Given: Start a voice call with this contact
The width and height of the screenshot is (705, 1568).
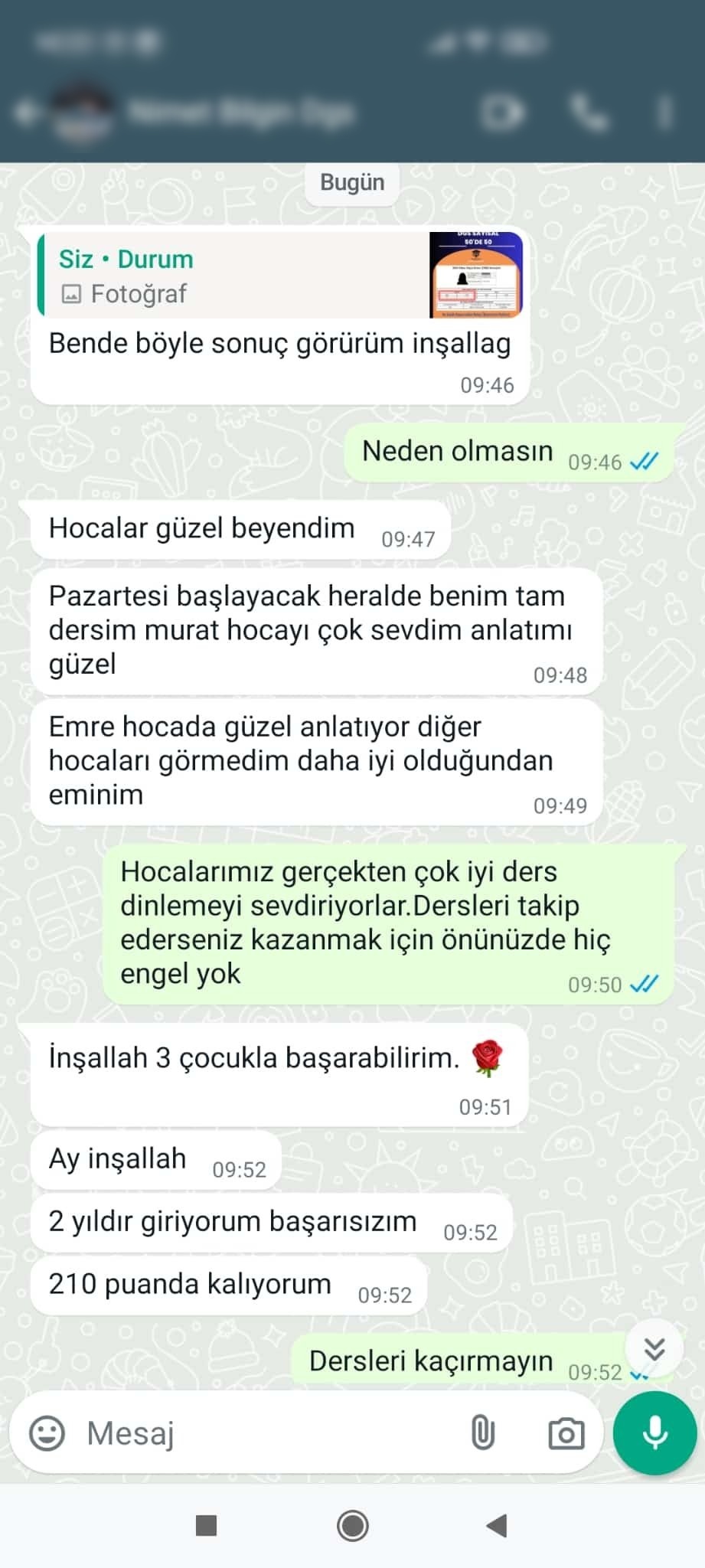Looking at the screenshot, I should (588, 113).
